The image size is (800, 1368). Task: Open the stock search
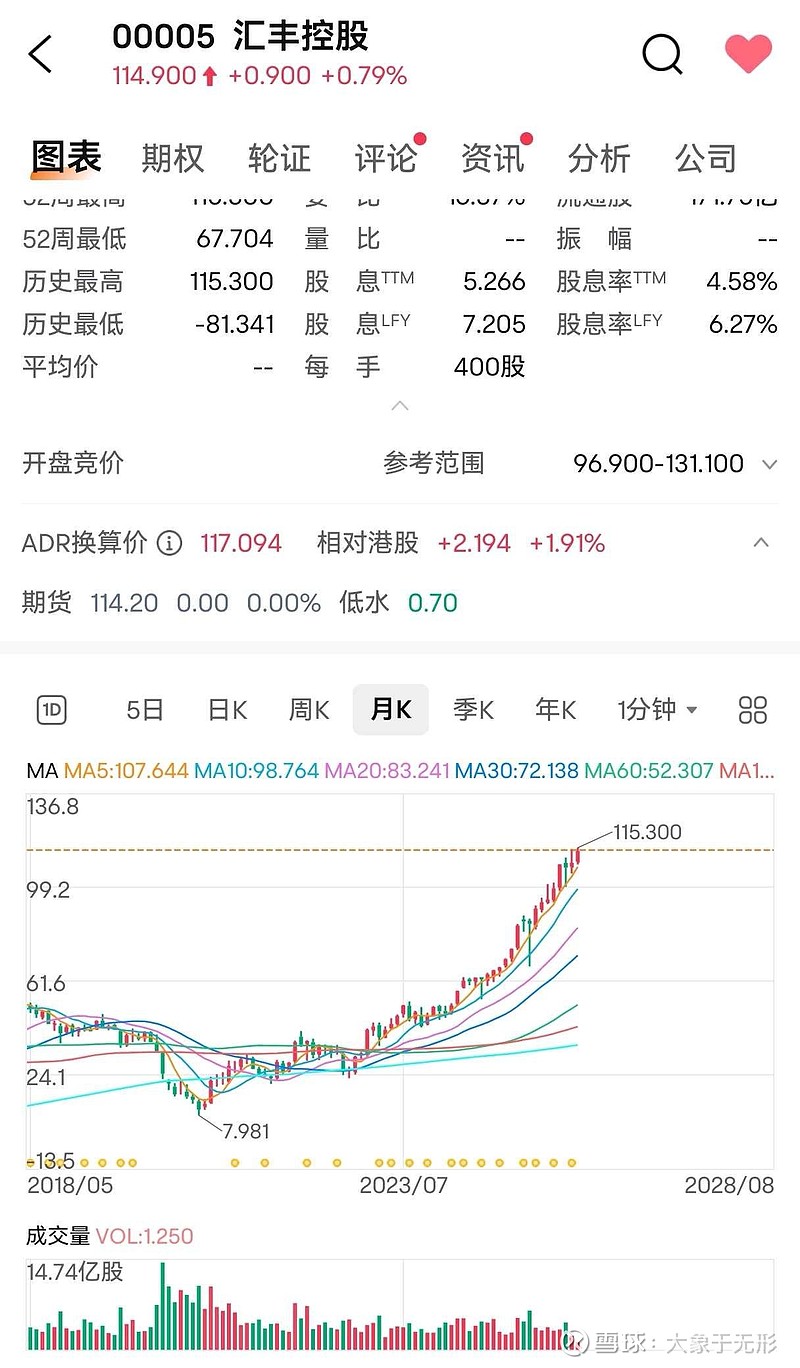pos(662,55)
